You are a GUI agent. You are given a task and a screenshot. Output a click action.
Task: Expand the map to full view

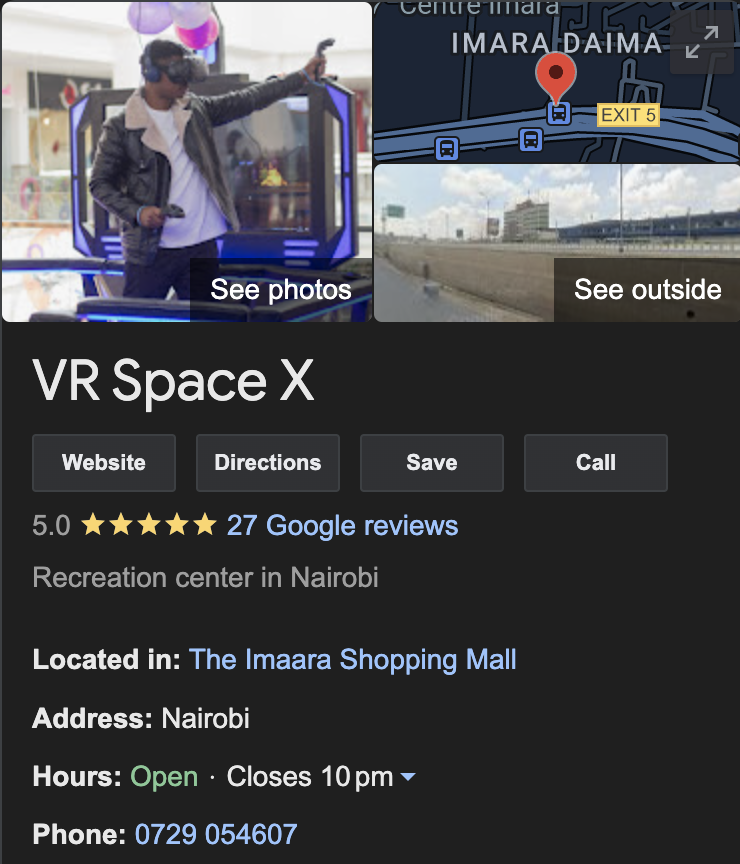pyautogui.click(x=702, y=42)
